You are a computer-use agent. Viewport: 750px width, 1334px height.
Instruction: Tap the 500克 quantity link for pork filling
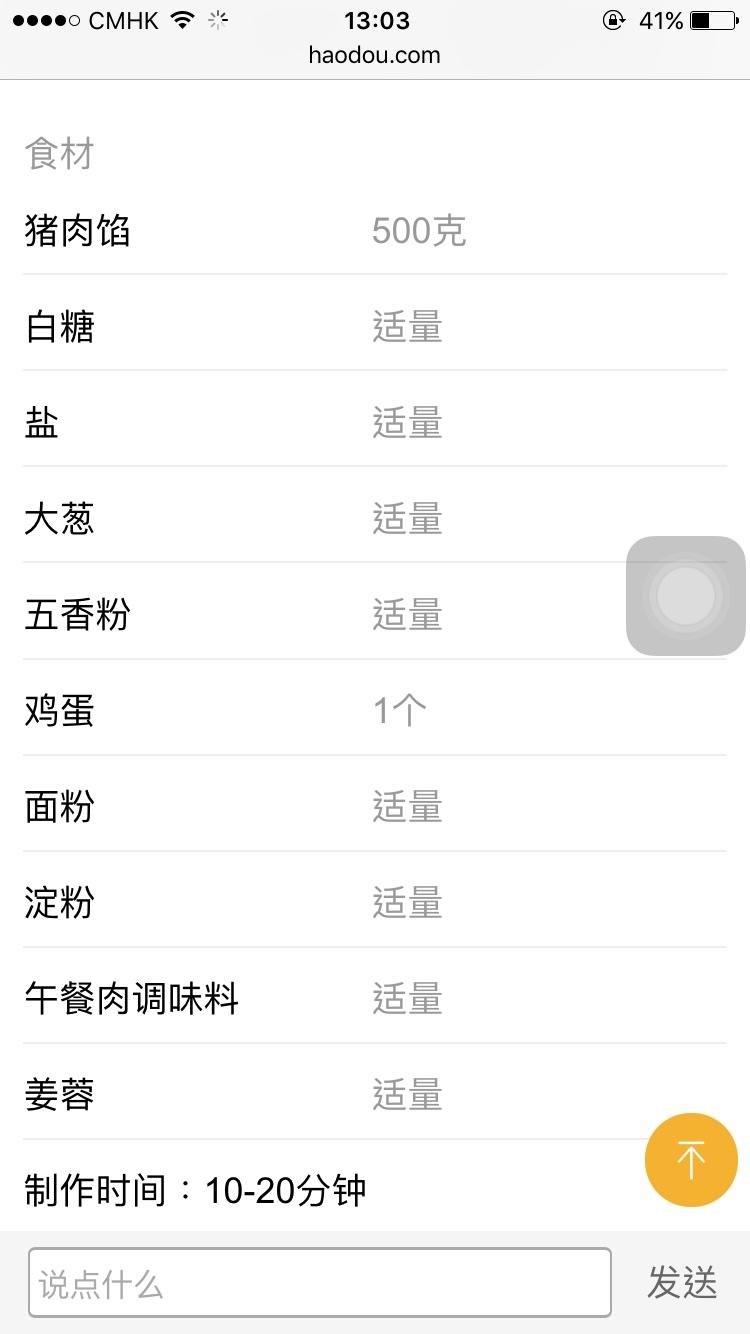(418, 230)
